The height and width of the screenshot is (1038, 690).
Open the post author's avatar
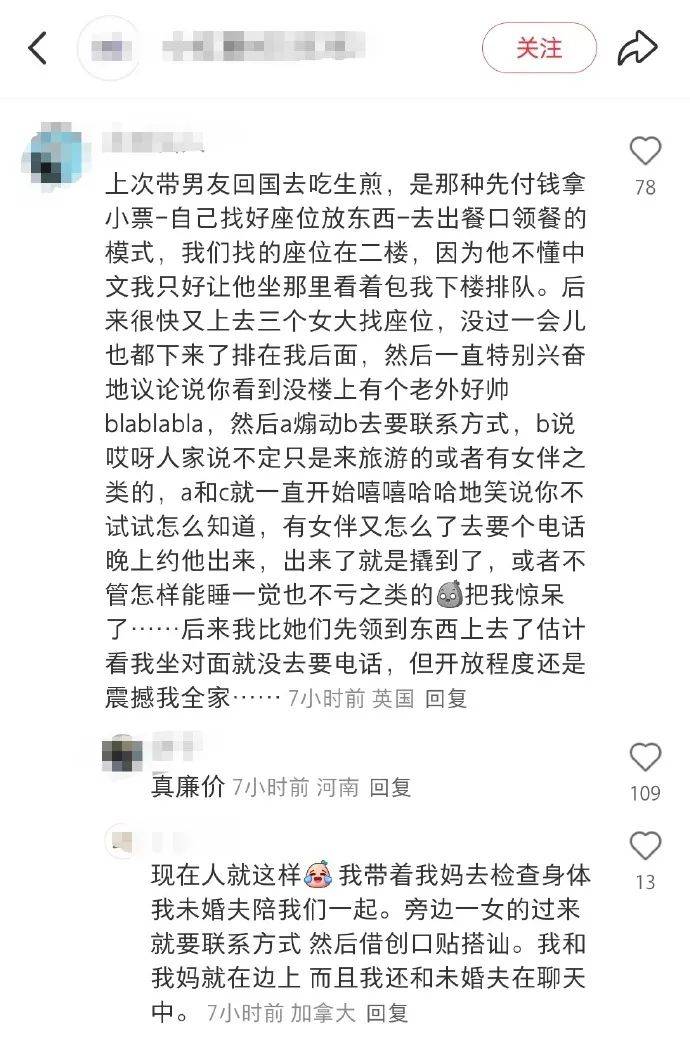click(x=109, y=48)
